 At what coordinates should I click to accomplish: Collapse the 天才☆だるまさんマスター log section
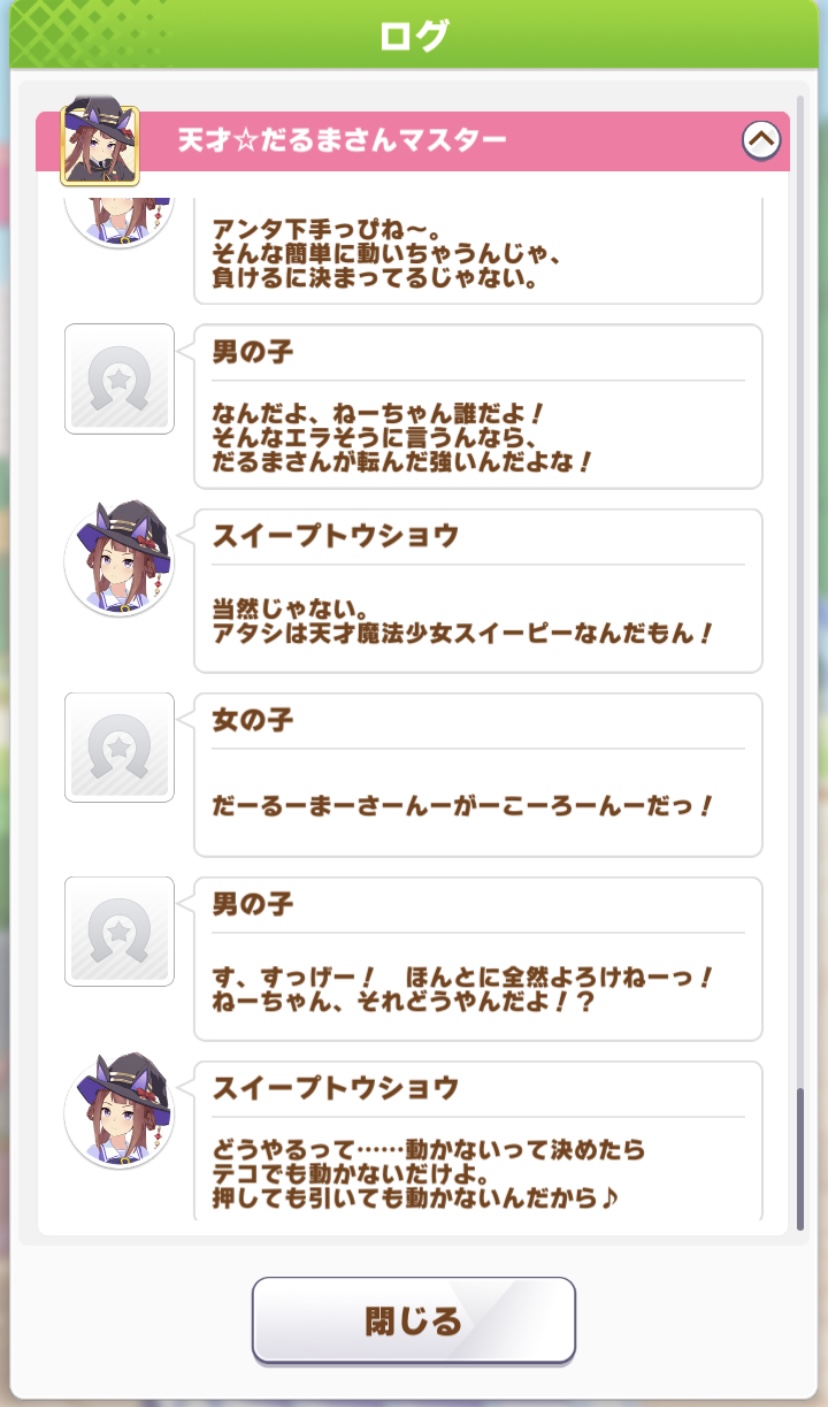tap(761, 141)
